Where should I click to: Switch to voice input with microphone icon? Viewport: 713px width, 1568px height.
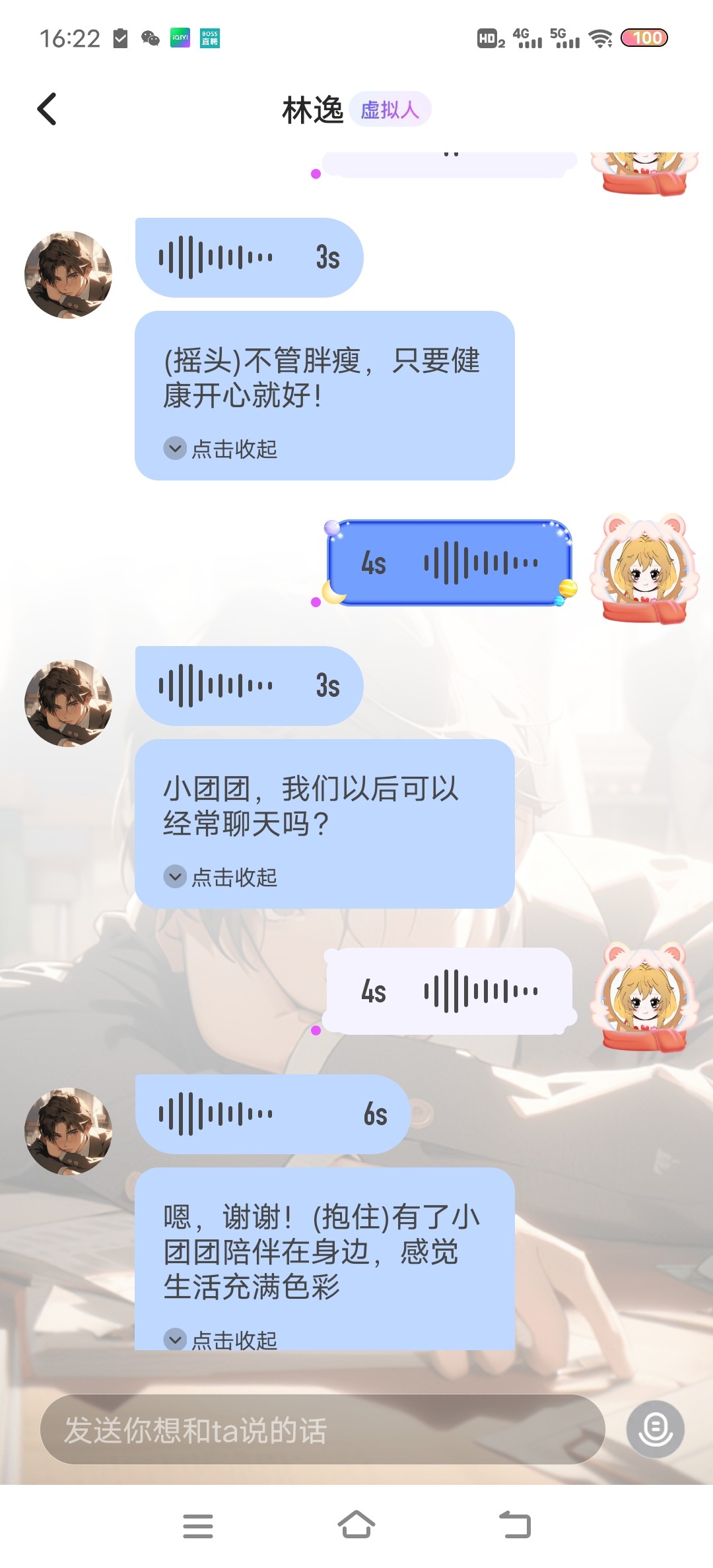(655, 1429)
